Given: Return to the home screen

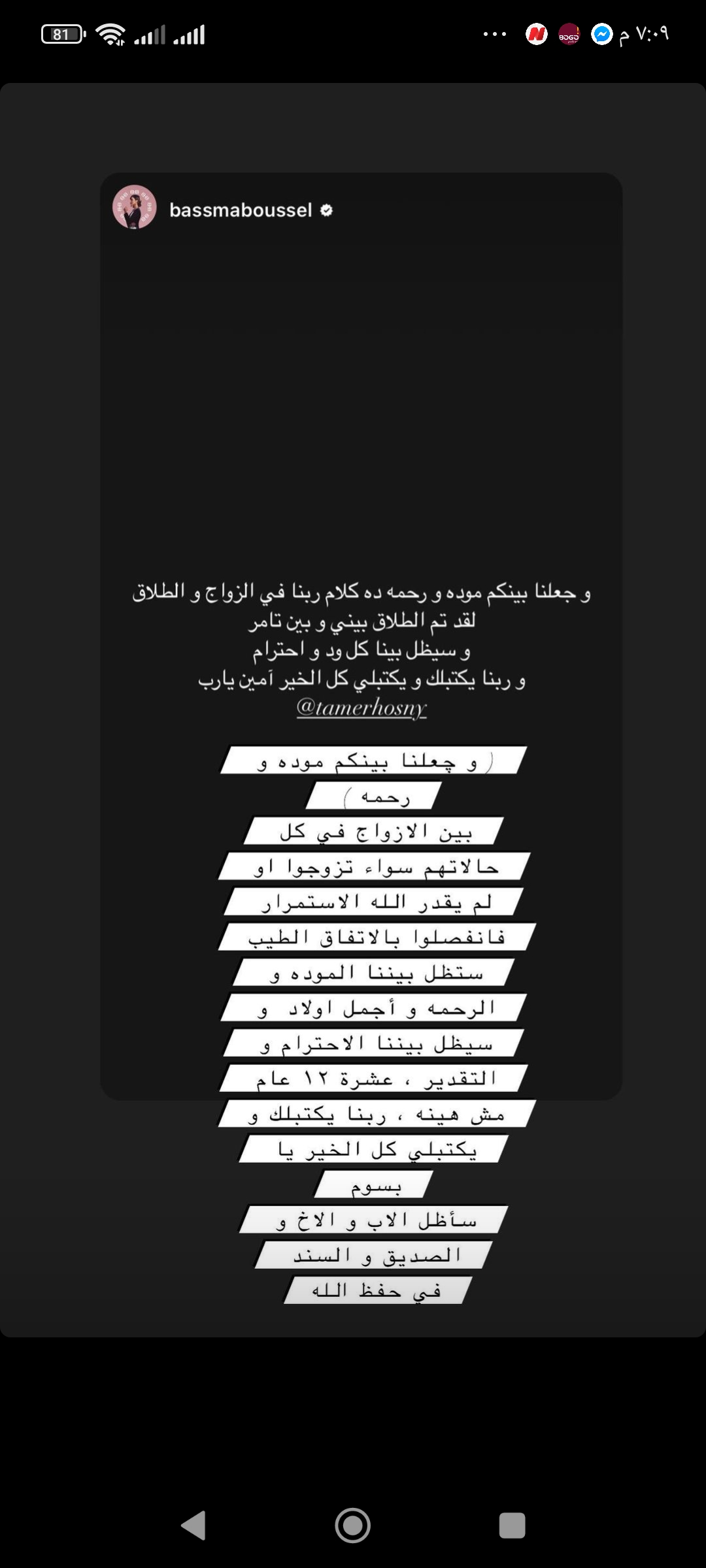Looking at the screenshot, I should 353,1526.
